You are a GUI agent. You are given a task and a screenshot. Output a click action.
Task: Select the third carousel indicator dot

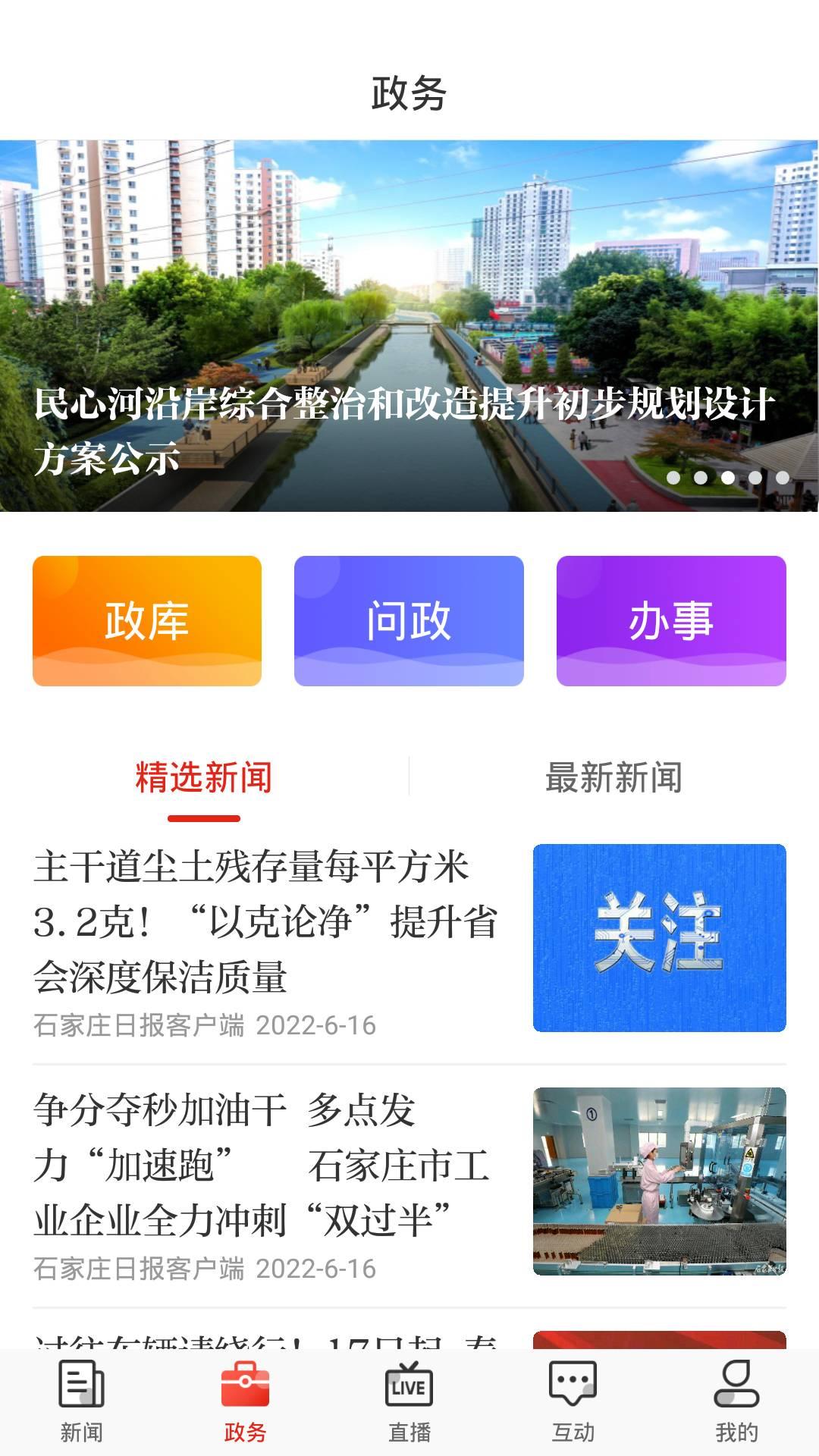click(729, 478)
